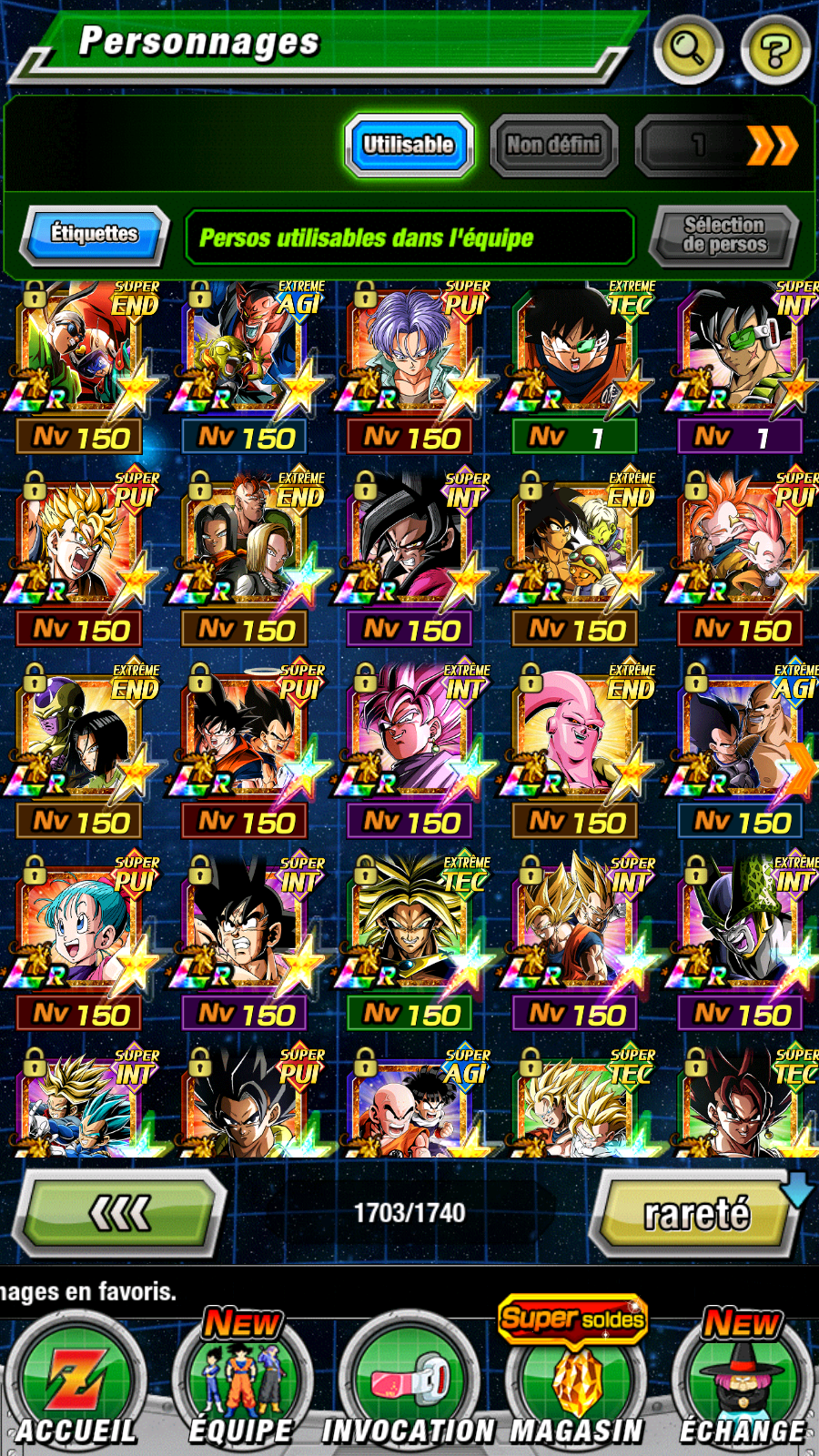The image size is (819, 1456).
Task: Tap Sélection de persos button
Action: pos(724,235)
